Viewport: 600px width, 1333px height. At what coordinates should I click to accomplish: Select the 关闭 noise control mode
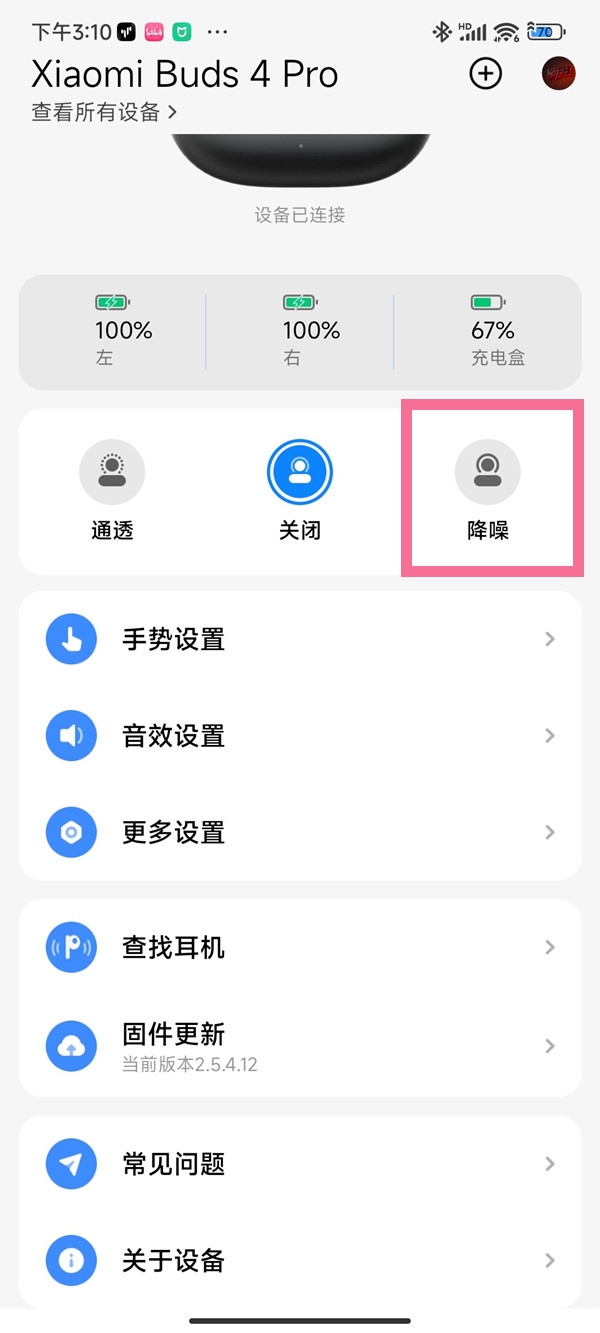pos(299,490)
